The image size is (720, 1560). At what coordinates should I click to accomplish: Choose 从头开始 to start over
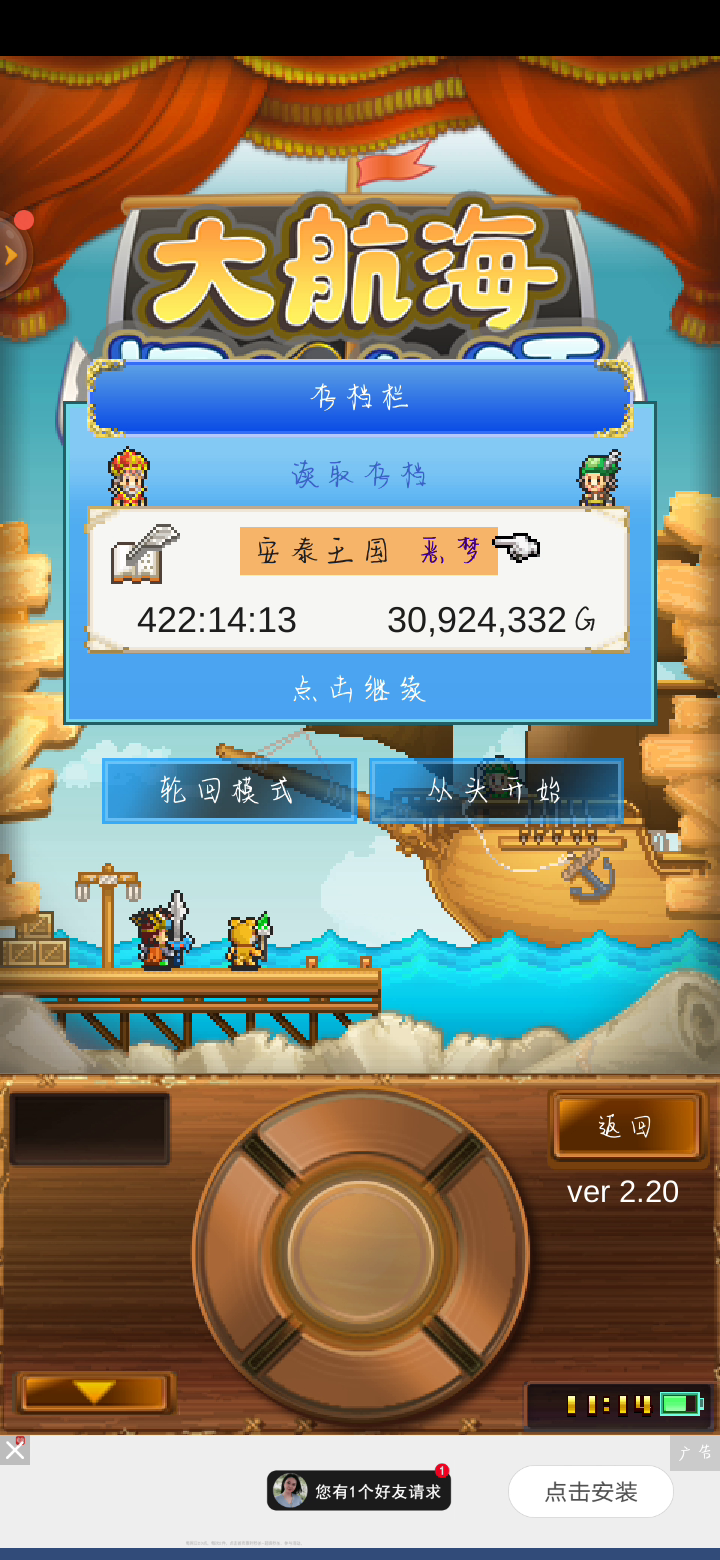tap(496, 791)
